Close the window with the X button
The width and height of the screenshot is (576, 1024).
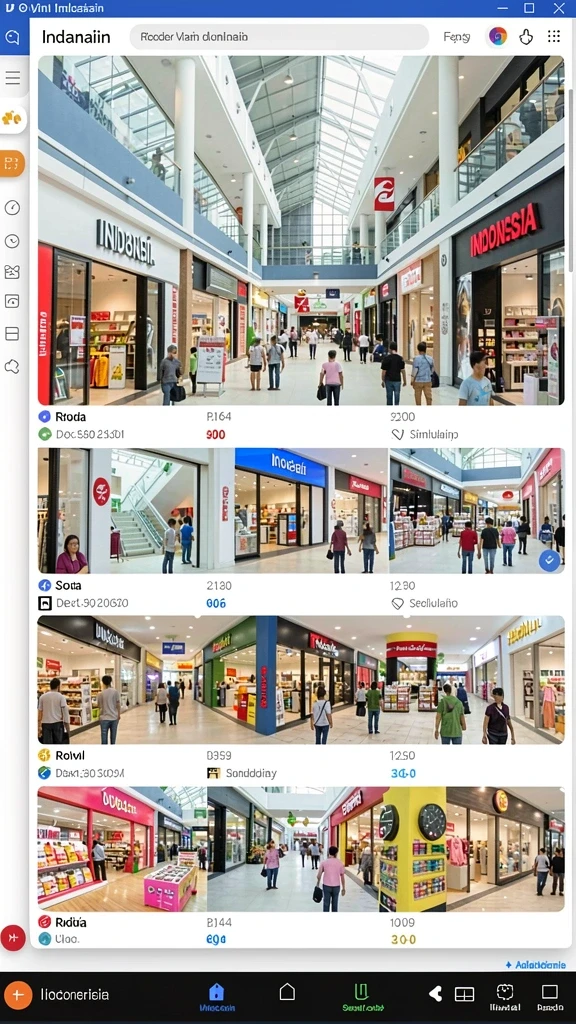(x=559, y=8)
